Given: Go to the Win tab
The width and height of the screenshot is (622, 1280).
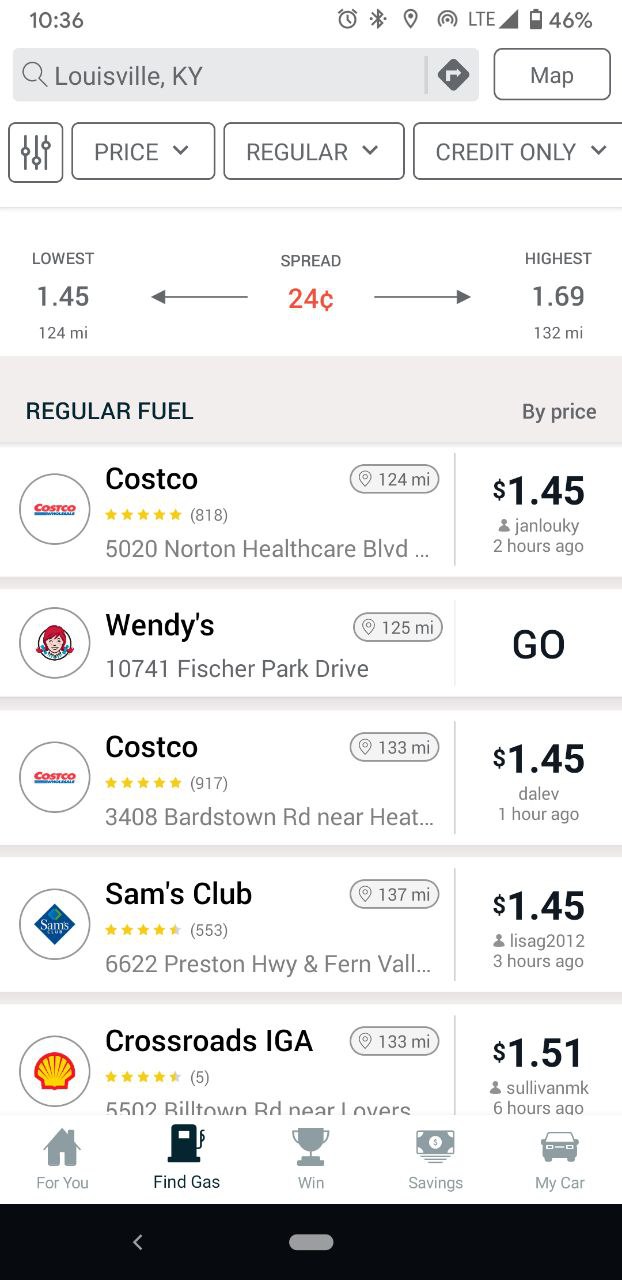Looking at the screenshot, I should click(311, 1159).
